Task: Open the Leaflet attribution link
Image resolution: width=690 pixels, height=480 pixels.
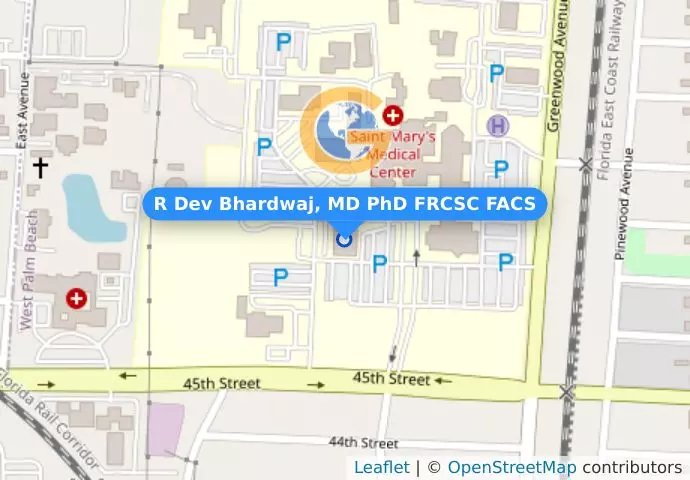Action: pyautogui.click(x=381, y=467)
